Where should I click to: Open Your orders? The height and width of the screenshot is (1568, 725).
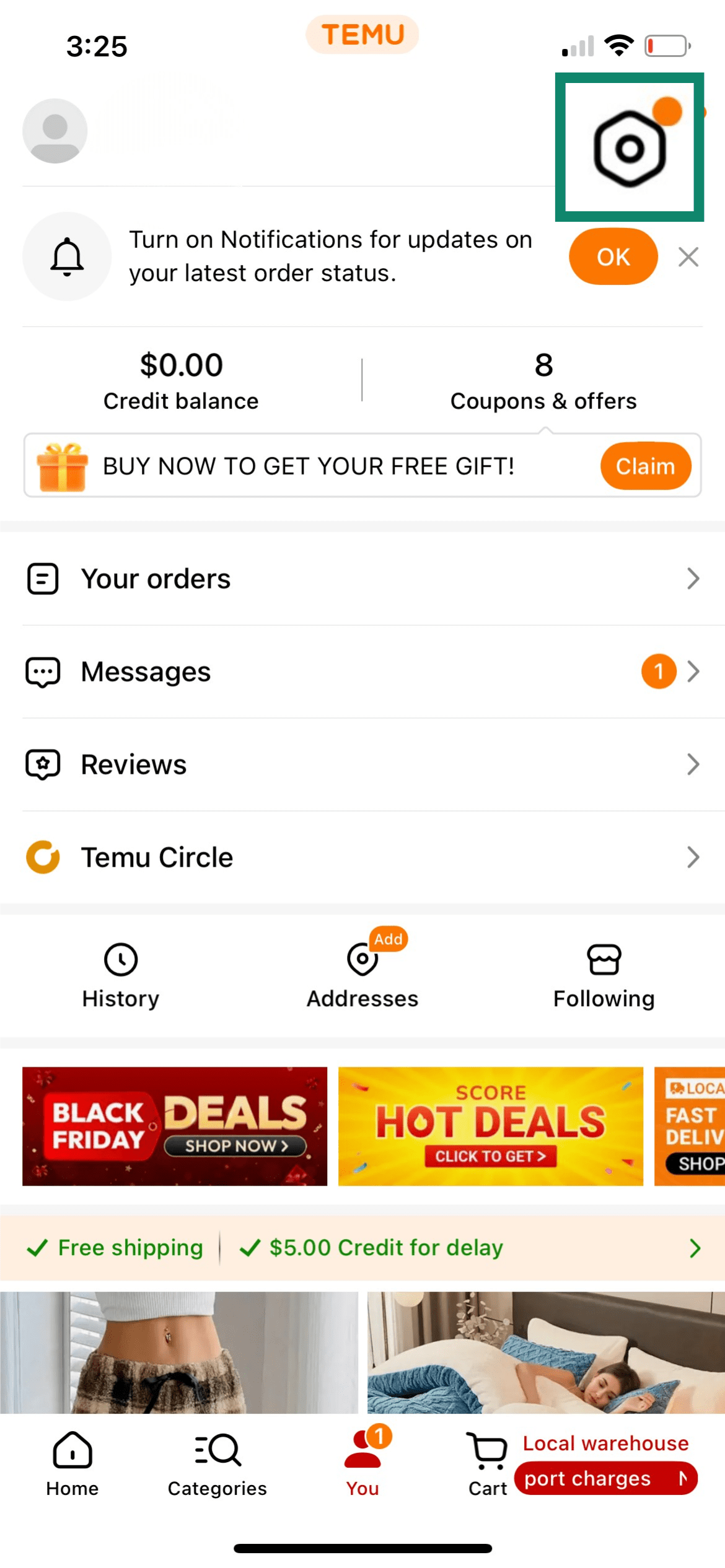(x=362, y=579)
